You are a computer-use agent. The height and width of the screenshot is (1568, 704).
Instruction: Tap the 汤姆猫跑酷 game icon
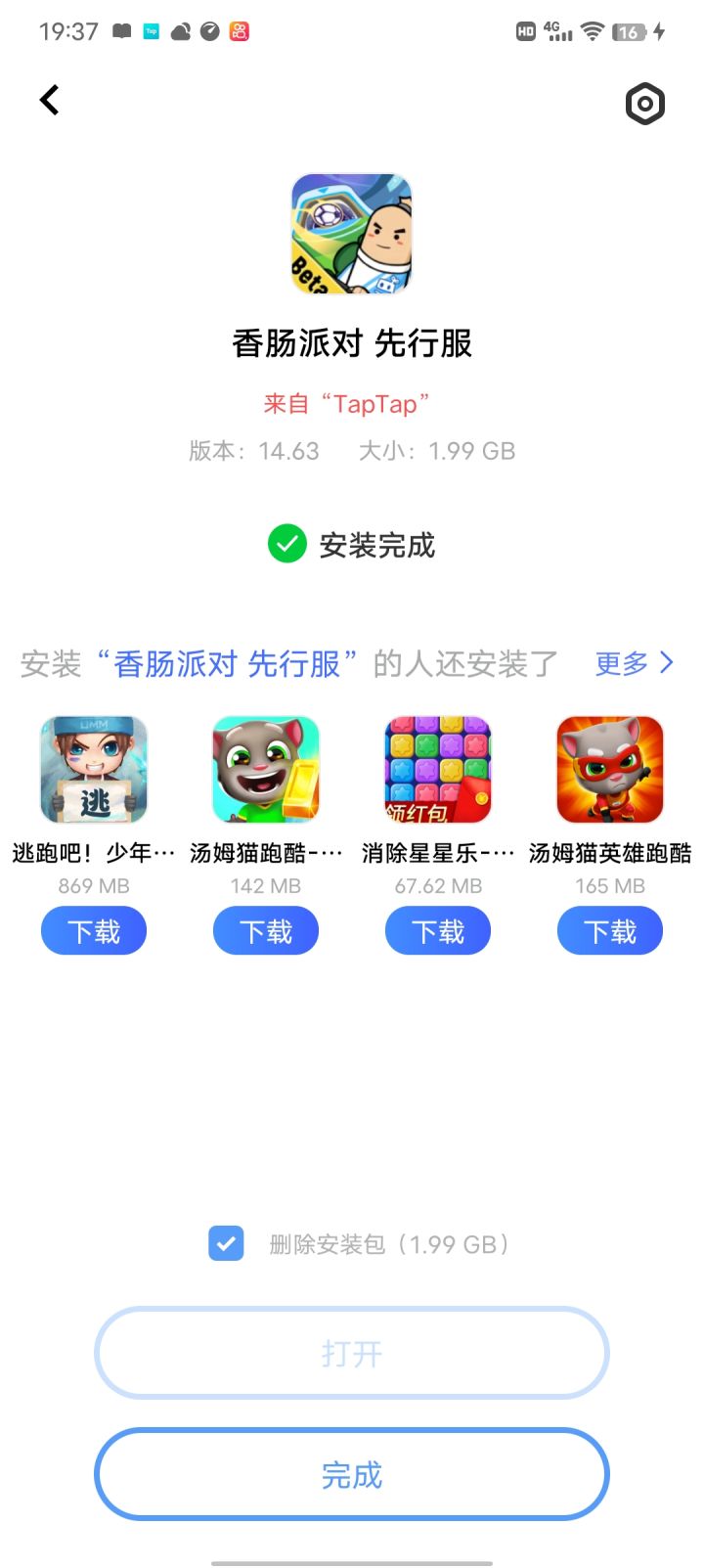(x=265, y=769)
